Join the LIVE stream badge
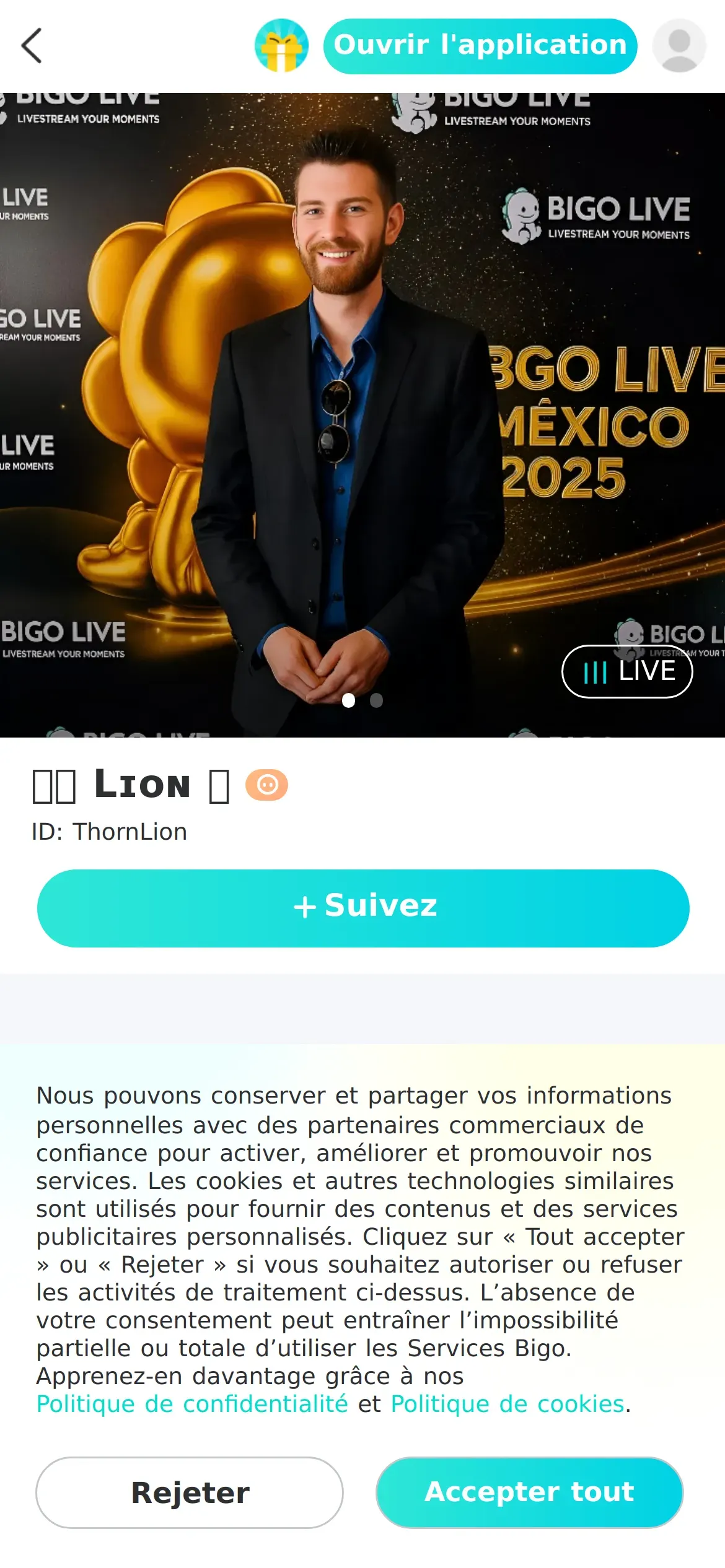This screenshot has width=725, height=1568. [627, 671]
